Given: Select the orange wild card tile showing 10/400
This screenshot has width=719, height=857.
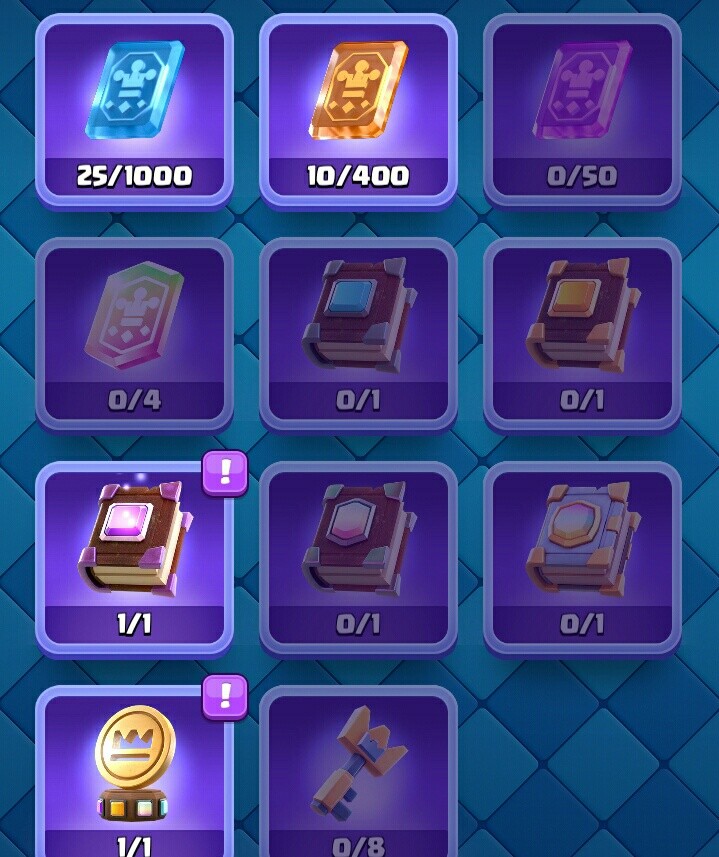Looking at the screenshot, I should [x=358, y=110].
